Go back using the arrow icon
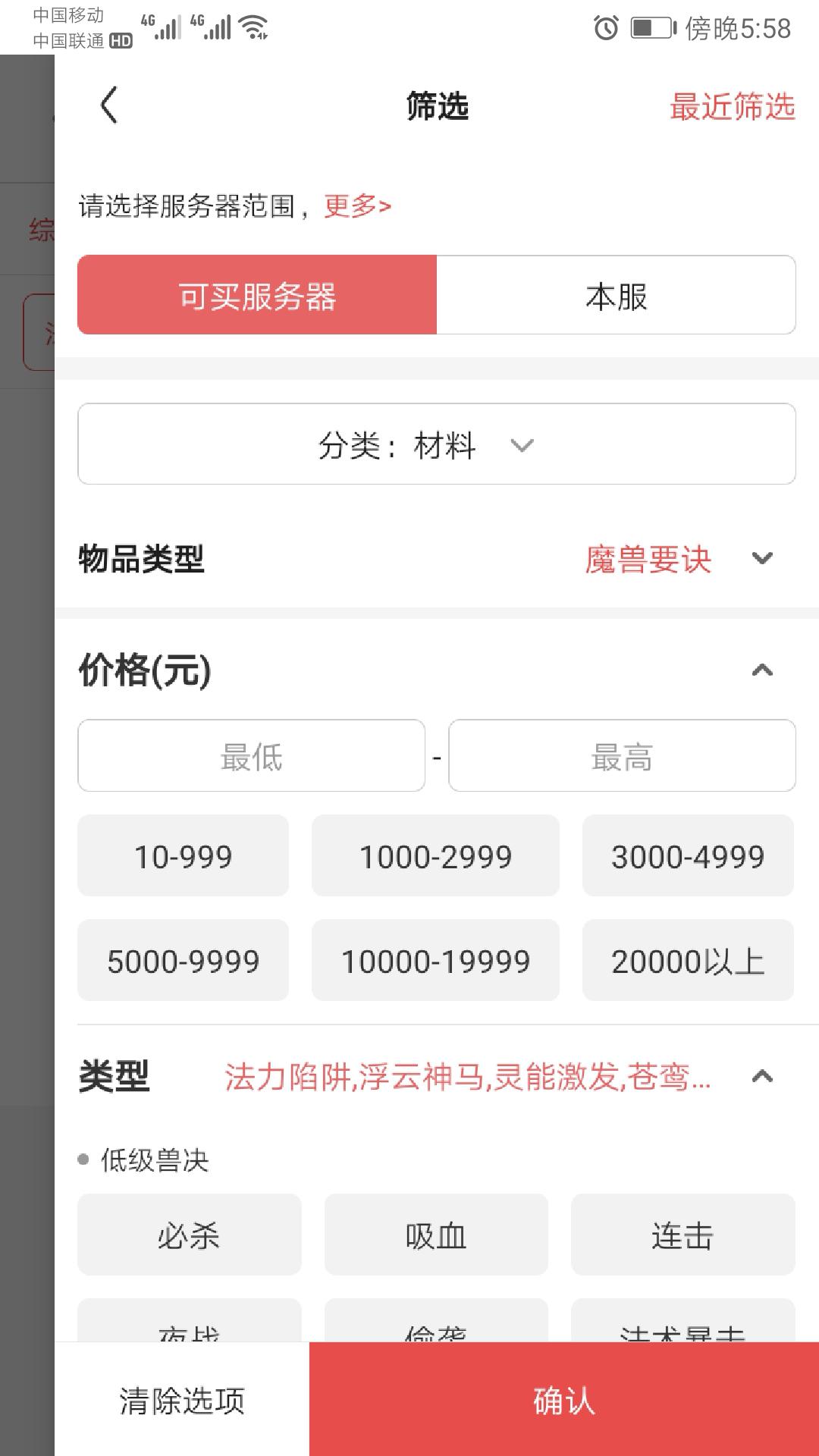The height and width of the screenshot is (1456, 819). (x=109, y=105)
